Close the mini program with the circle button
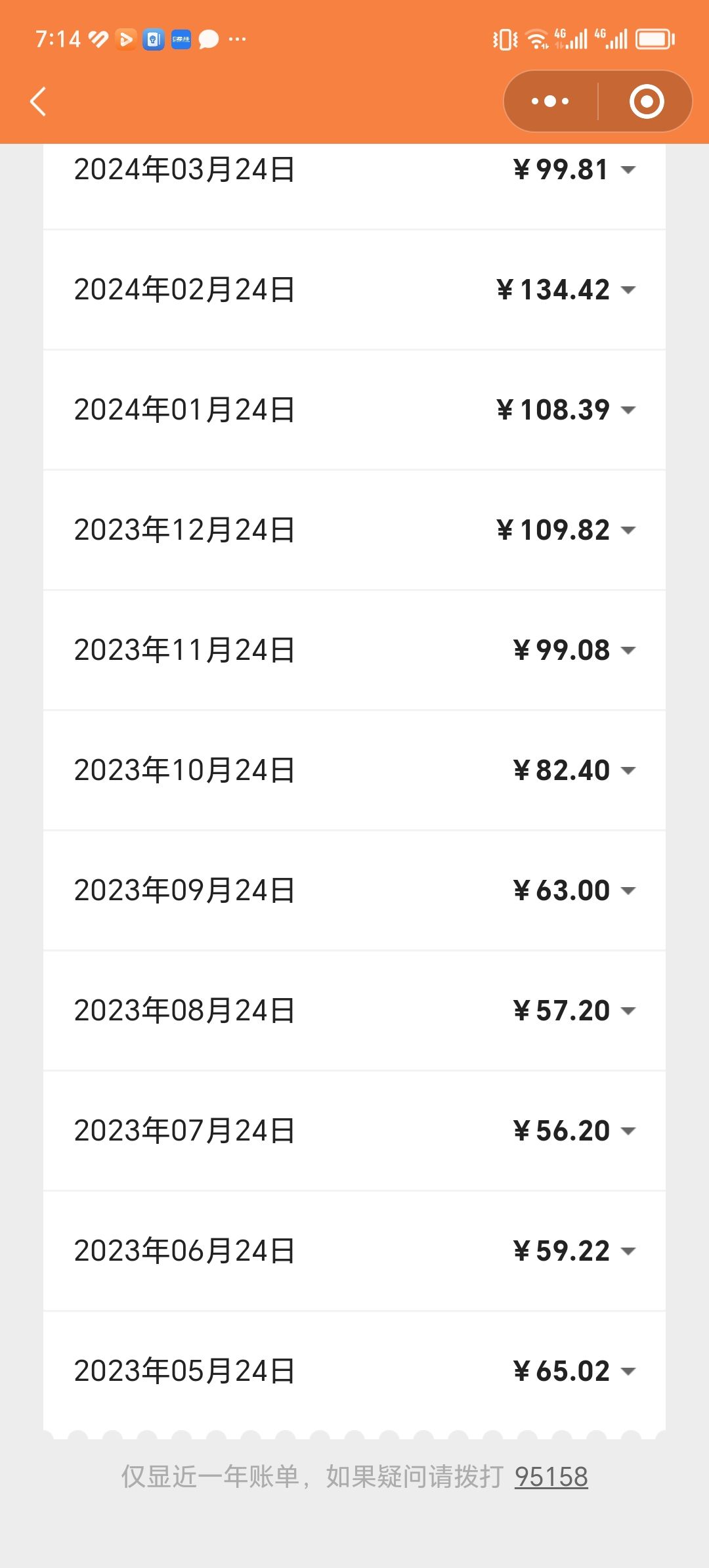 647,101
